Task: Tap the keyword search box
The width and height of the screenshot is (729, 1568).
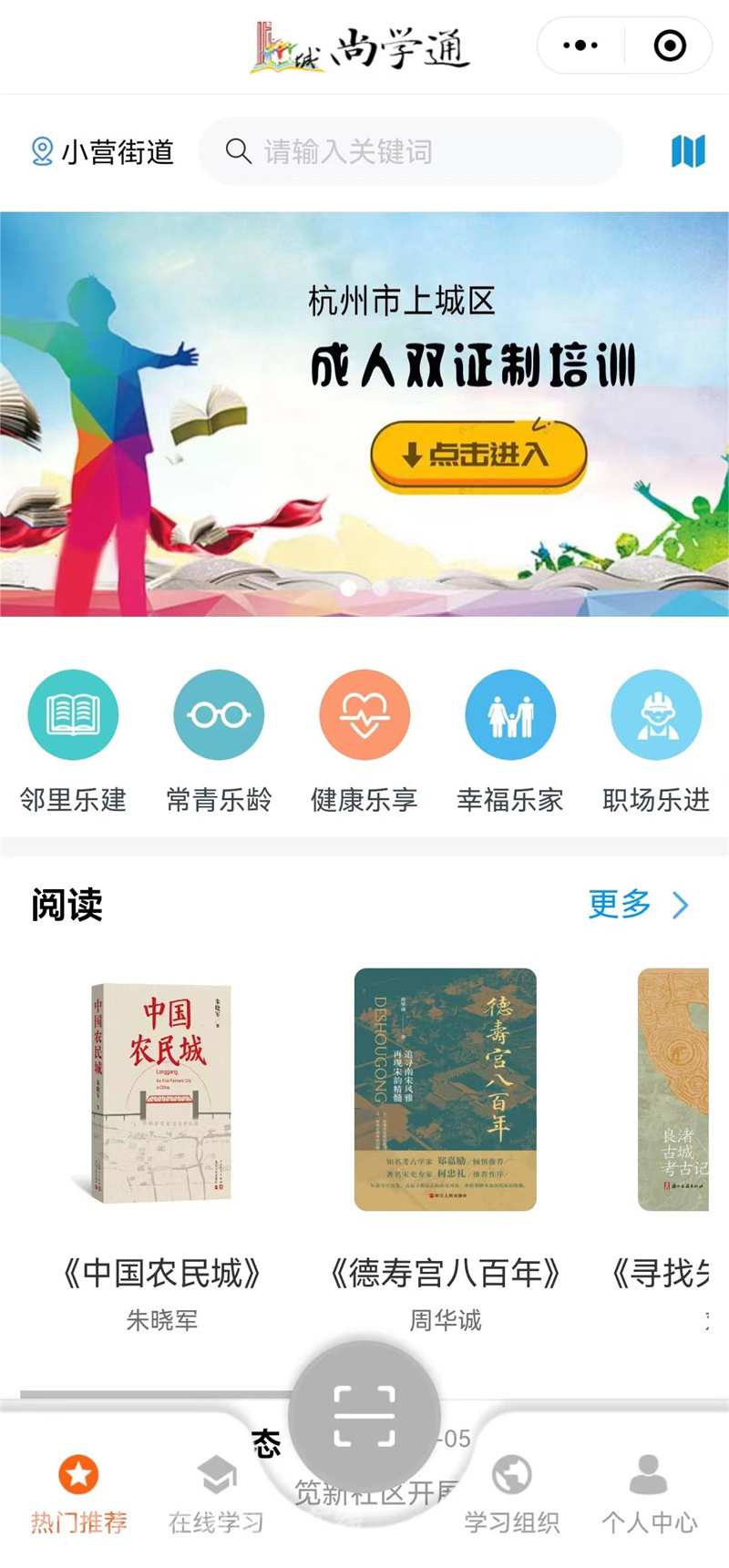Action: pos(411,151)
